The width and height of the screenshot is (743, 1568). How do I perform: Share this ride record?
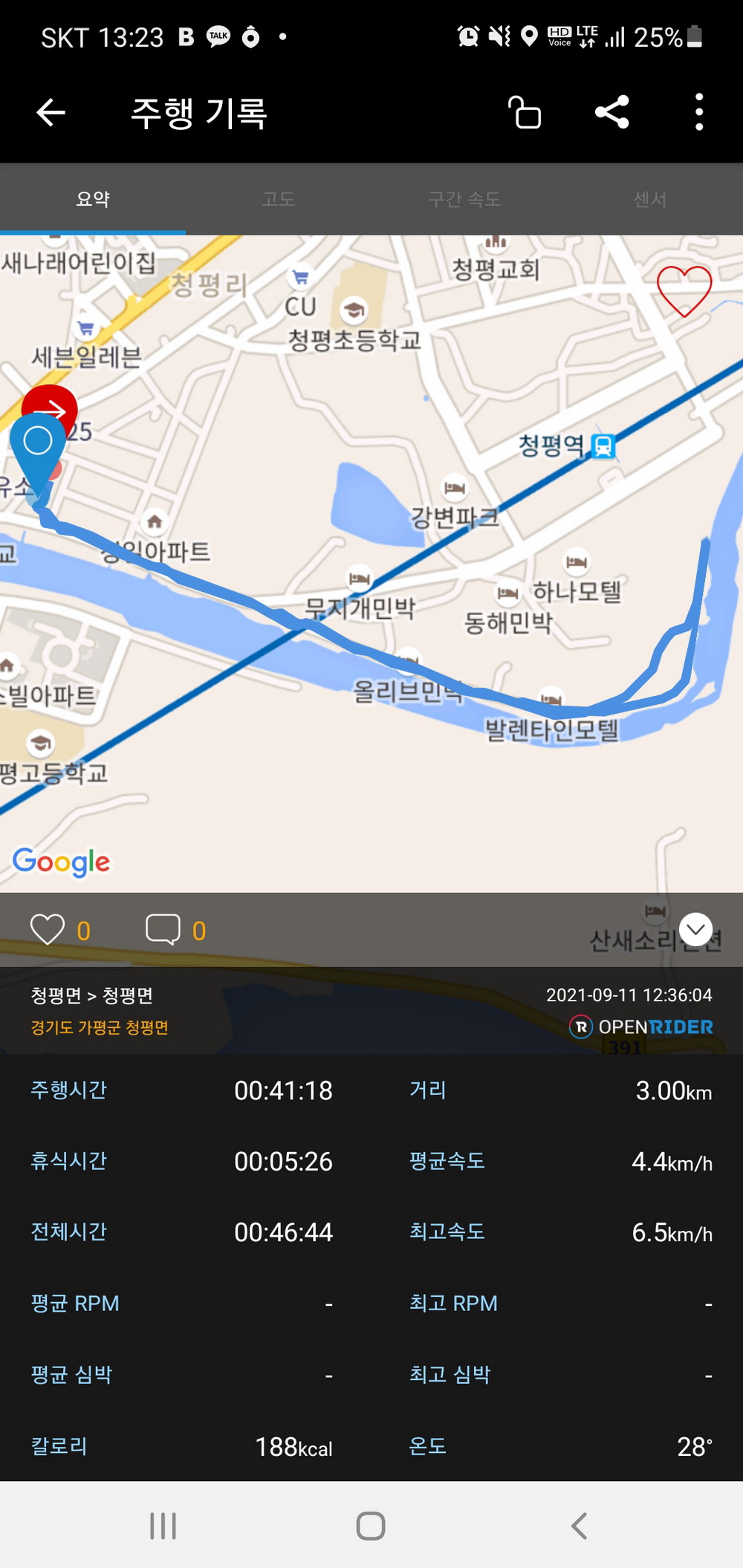pyautogui.click(x=612, y=113)
